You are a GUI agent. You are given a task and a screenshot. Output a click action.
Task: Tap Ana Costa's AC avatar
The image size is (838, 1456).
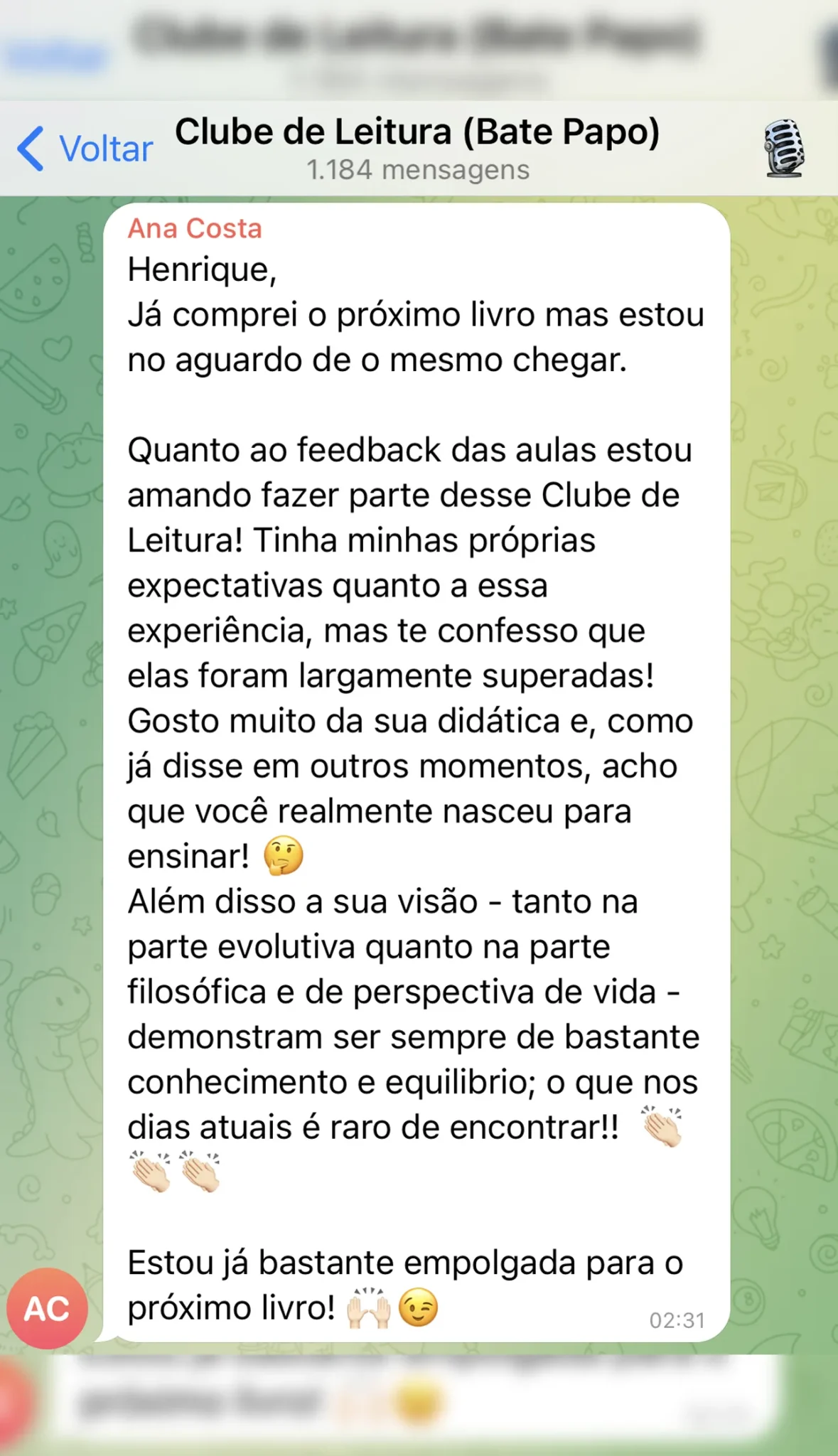coord(47,1308)
